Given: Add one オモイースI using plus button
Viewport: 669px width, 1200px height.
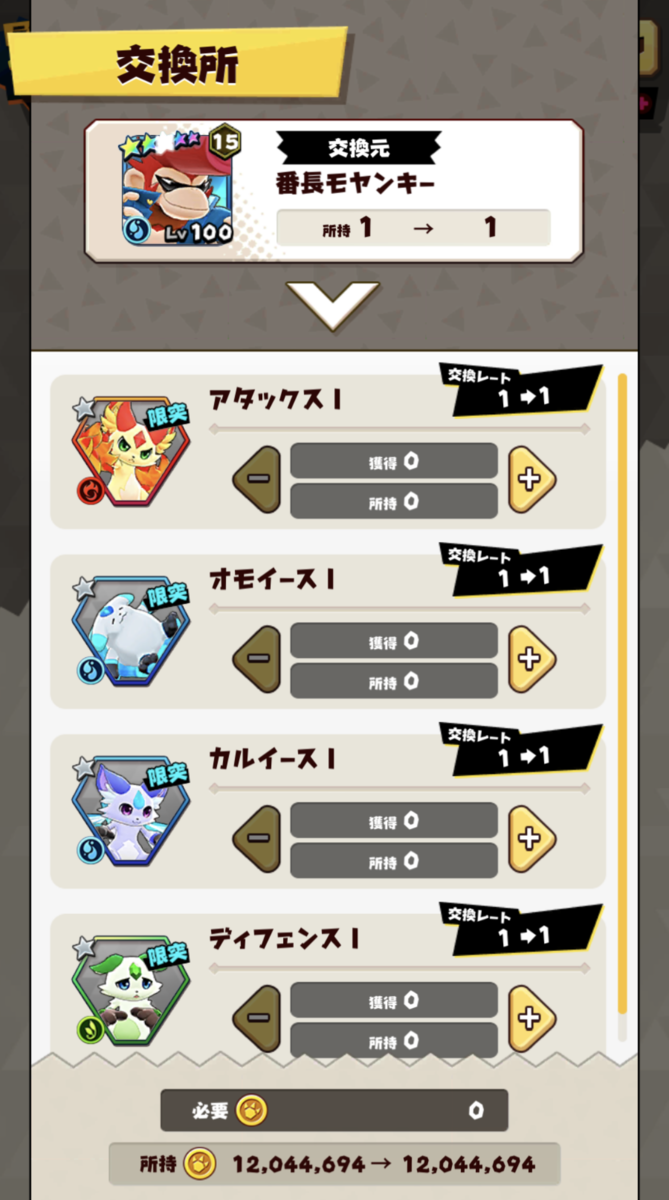Looking at the screenshot, I should click(531, 659).
